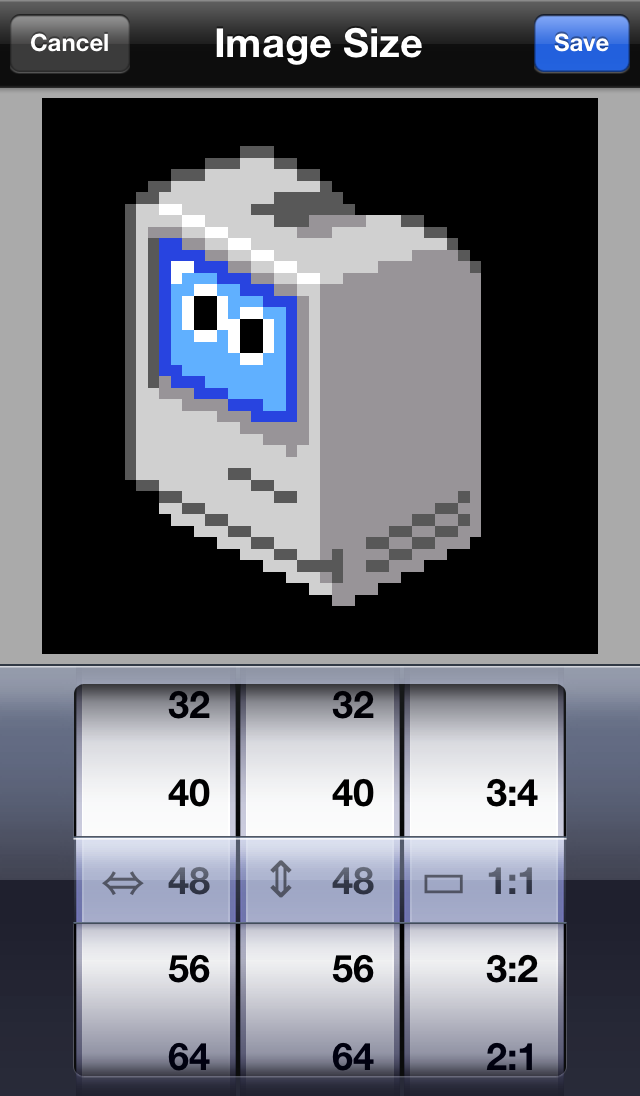Choose 64 in the width wheel
Screen dimensions: 640x1096
click(189, 1058)
